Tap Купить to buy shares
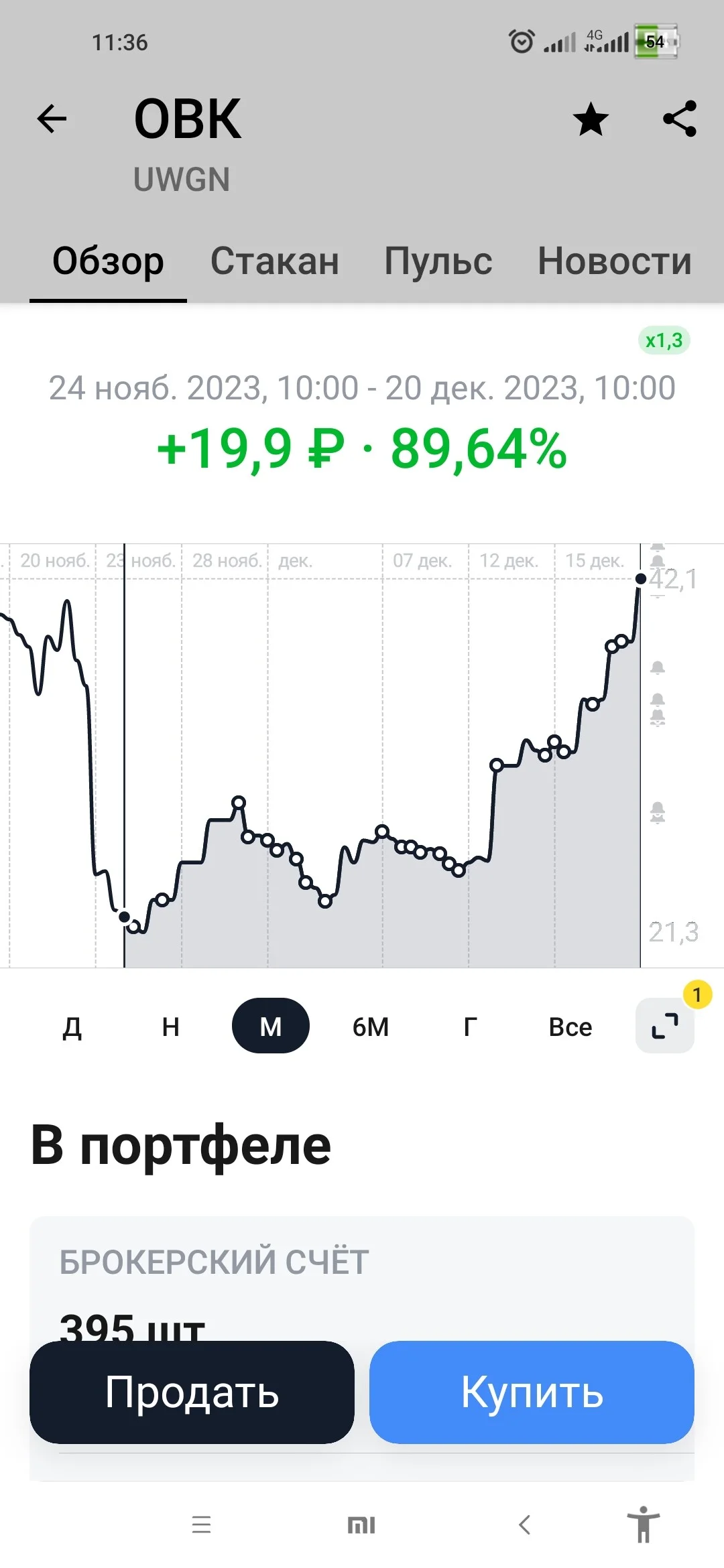This screenshot has width=724, height=1568. coord(532,1392)
